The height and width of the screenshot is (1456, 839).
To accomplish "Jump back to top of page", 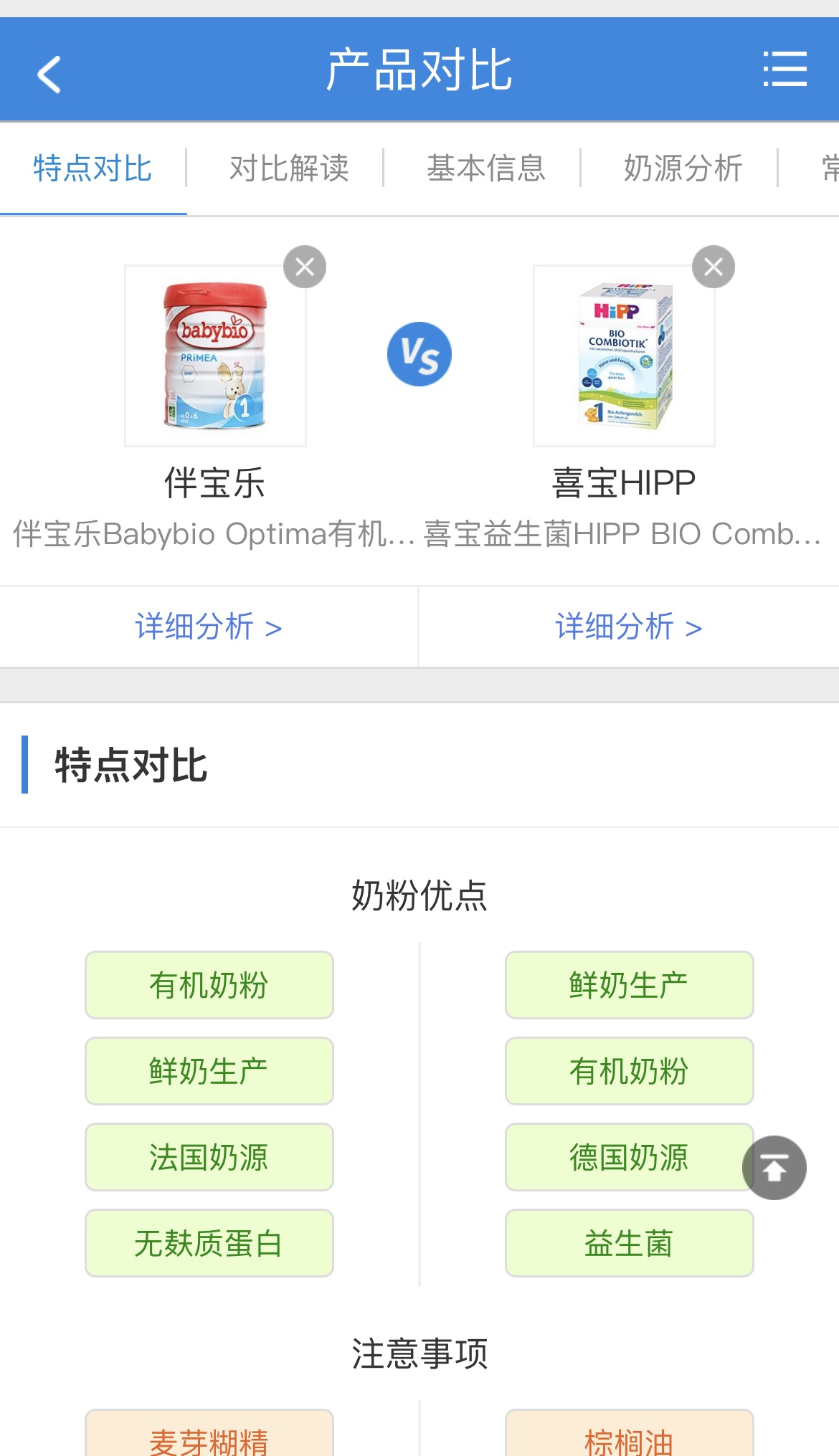I will click(x=774, y=1168).
